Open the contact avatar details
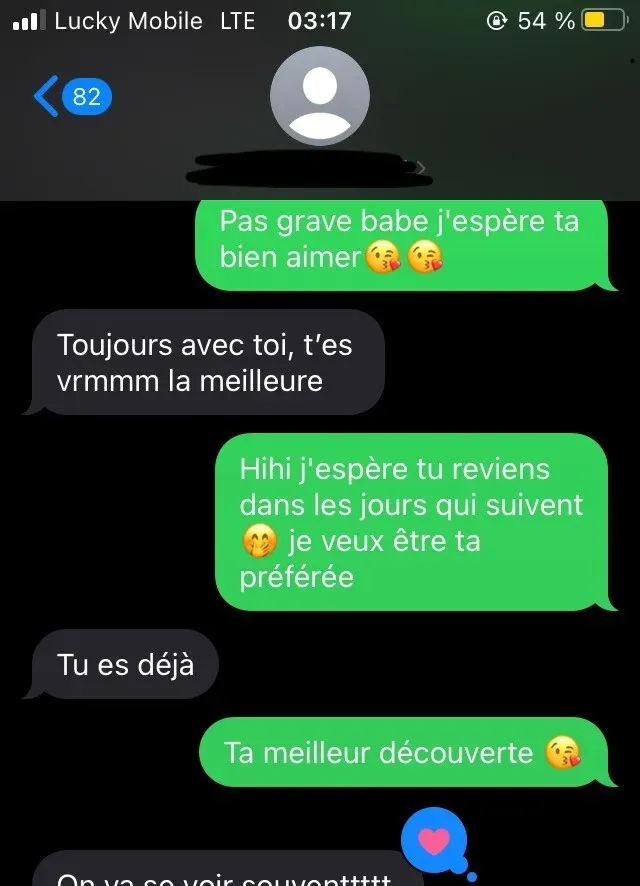Image resolution: width=640 pixels, height=886 pixels. point(320,96)
